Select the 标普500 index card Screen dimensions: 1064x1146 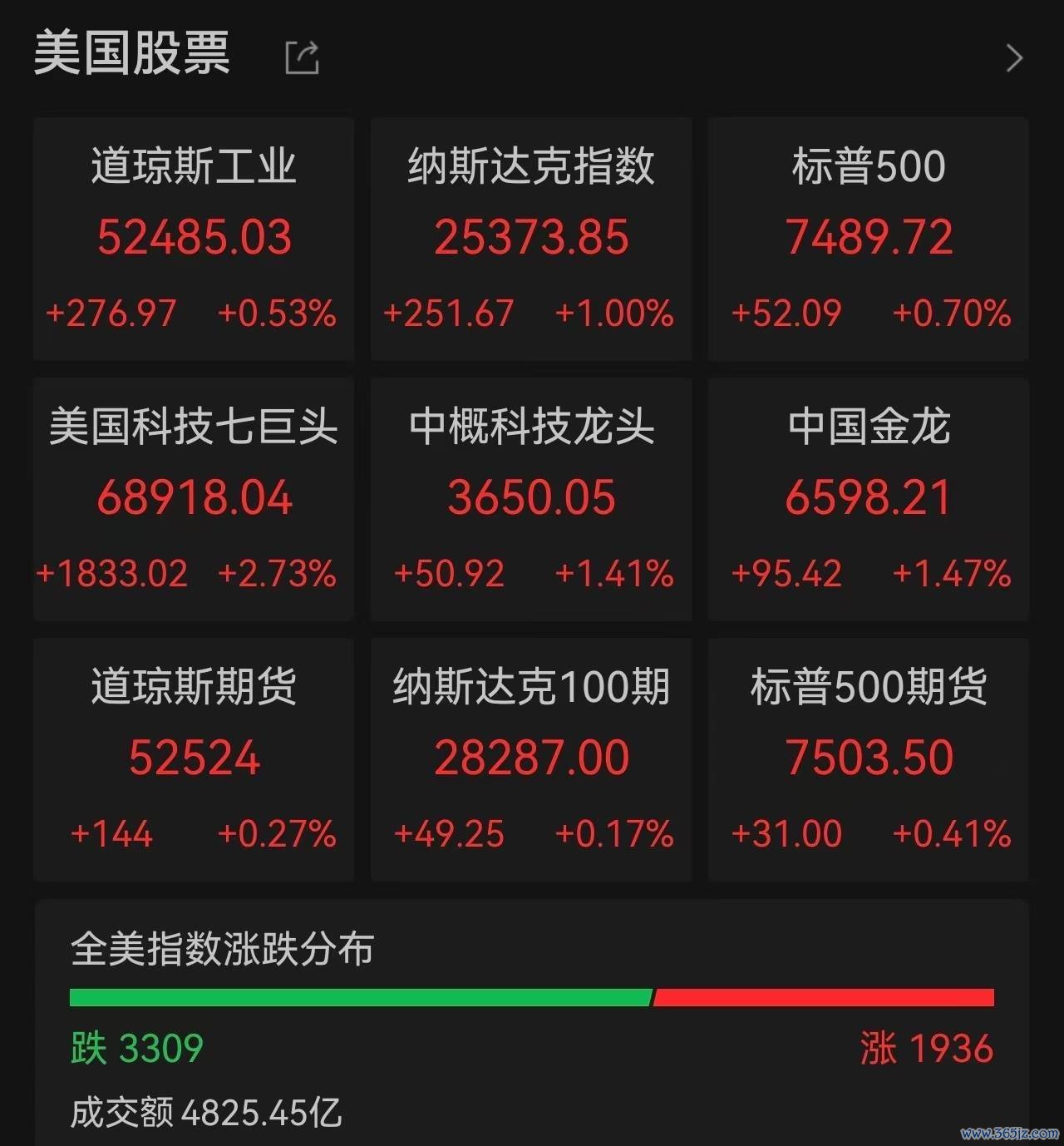pyautogui.click(x=869, y=239)
